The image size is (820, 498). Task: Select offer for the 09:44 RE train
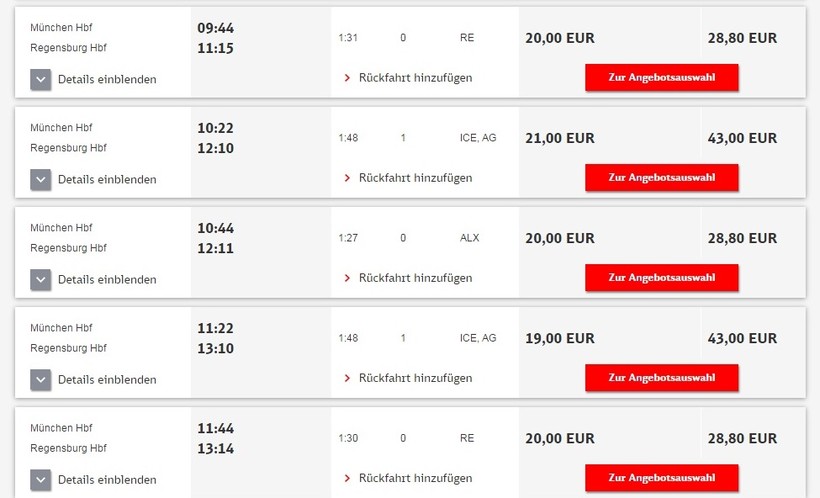point(661,78)
